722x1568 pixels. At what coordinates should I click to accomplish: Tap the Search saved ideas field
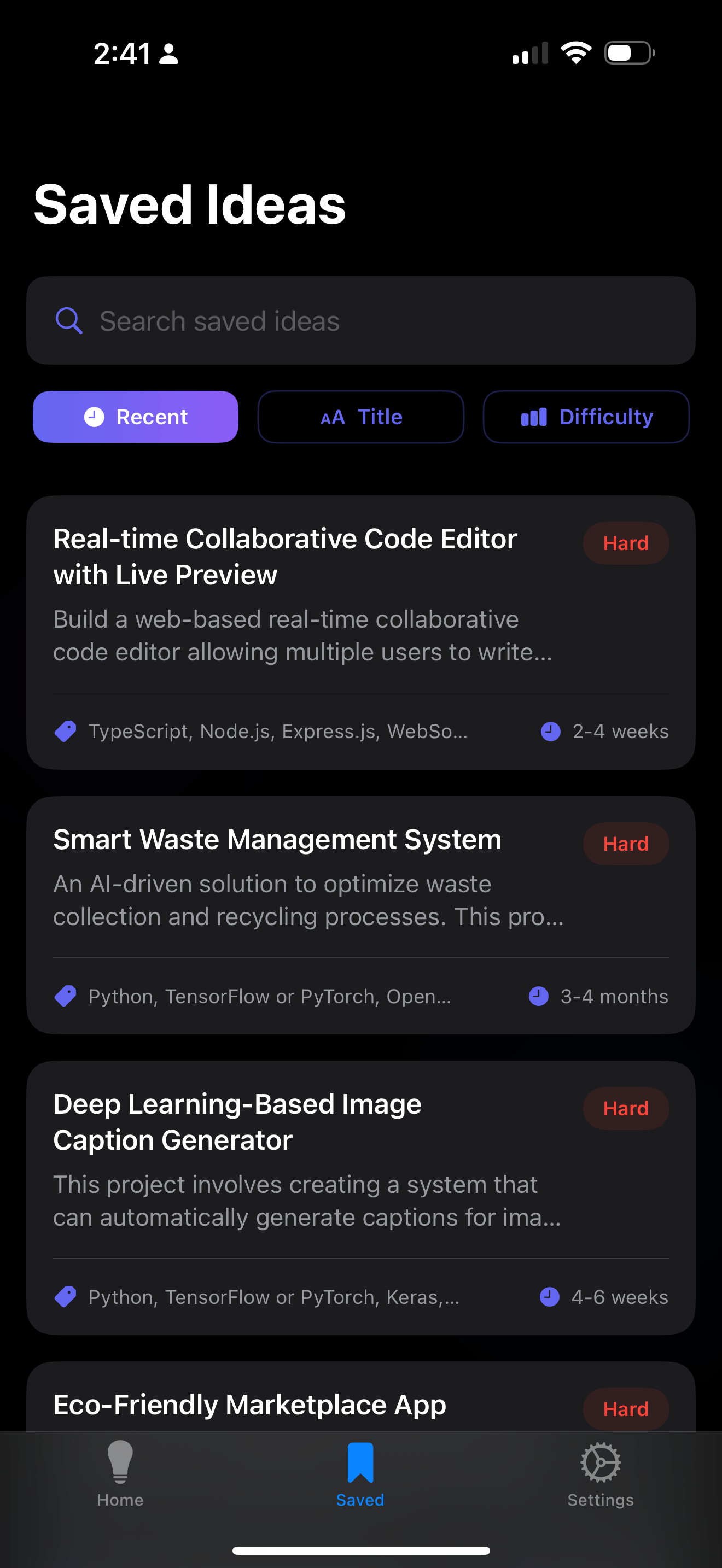tap(360, 321)
